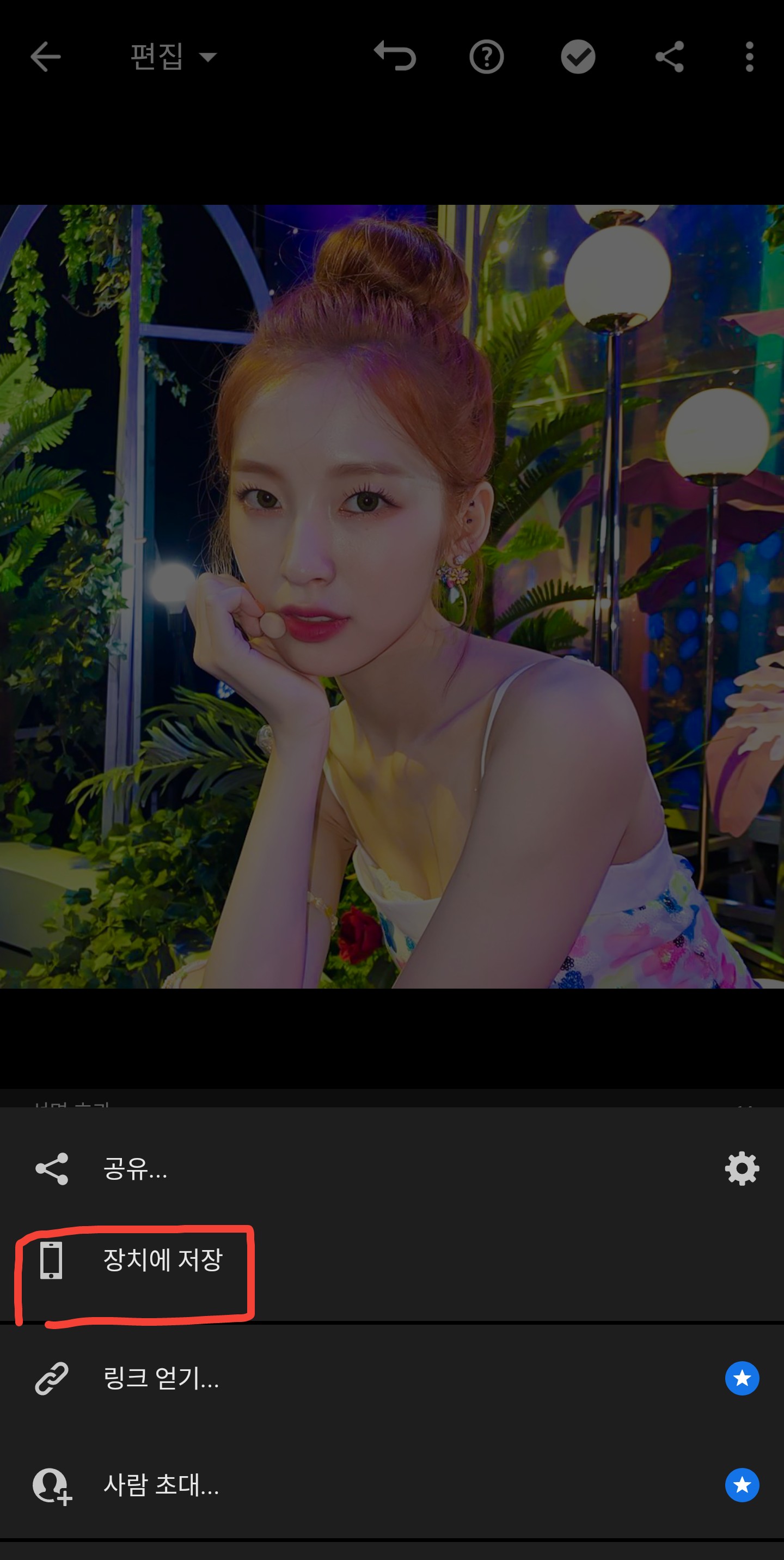
Task: Open the help question mark icon
Action: (486, 57)
